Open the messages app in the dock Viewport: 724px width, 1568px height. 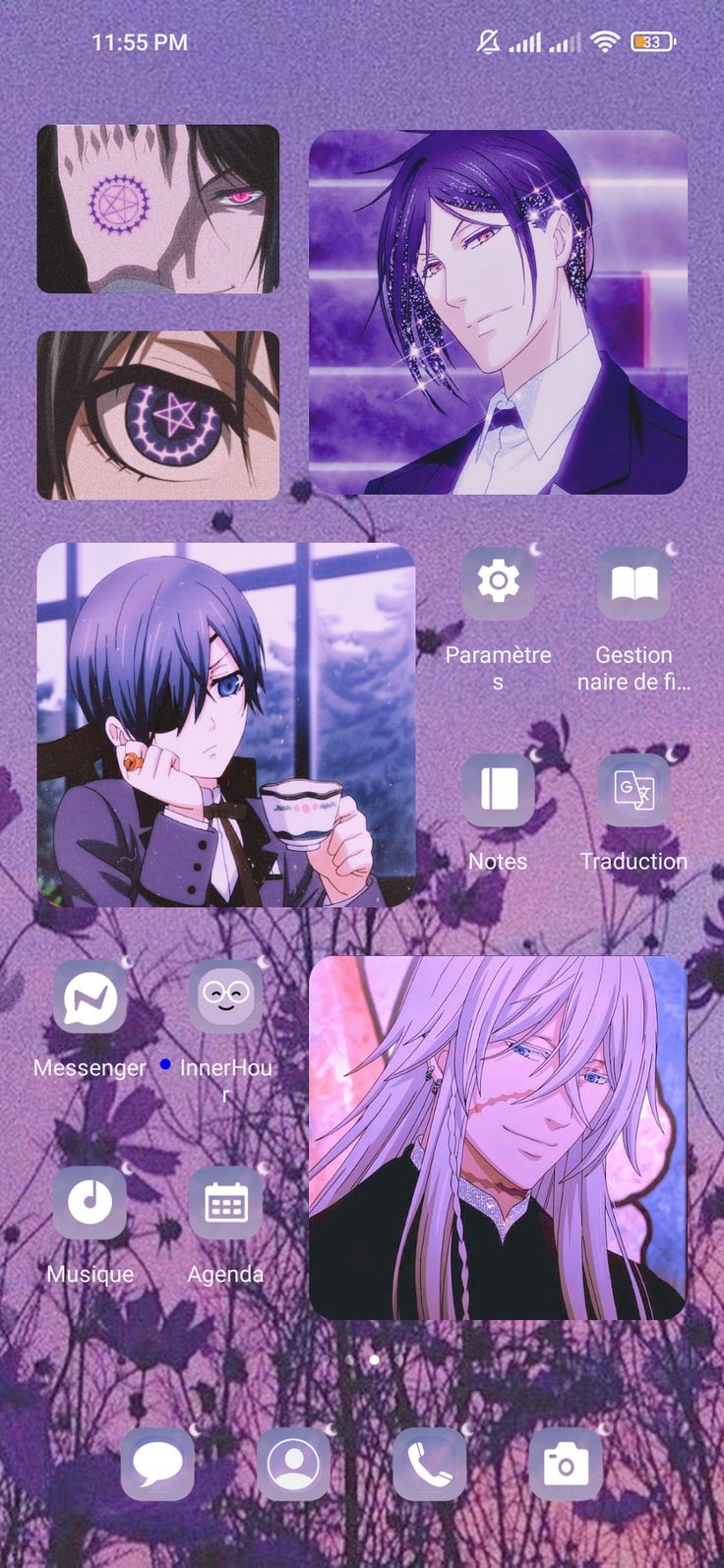(157, 1465)
